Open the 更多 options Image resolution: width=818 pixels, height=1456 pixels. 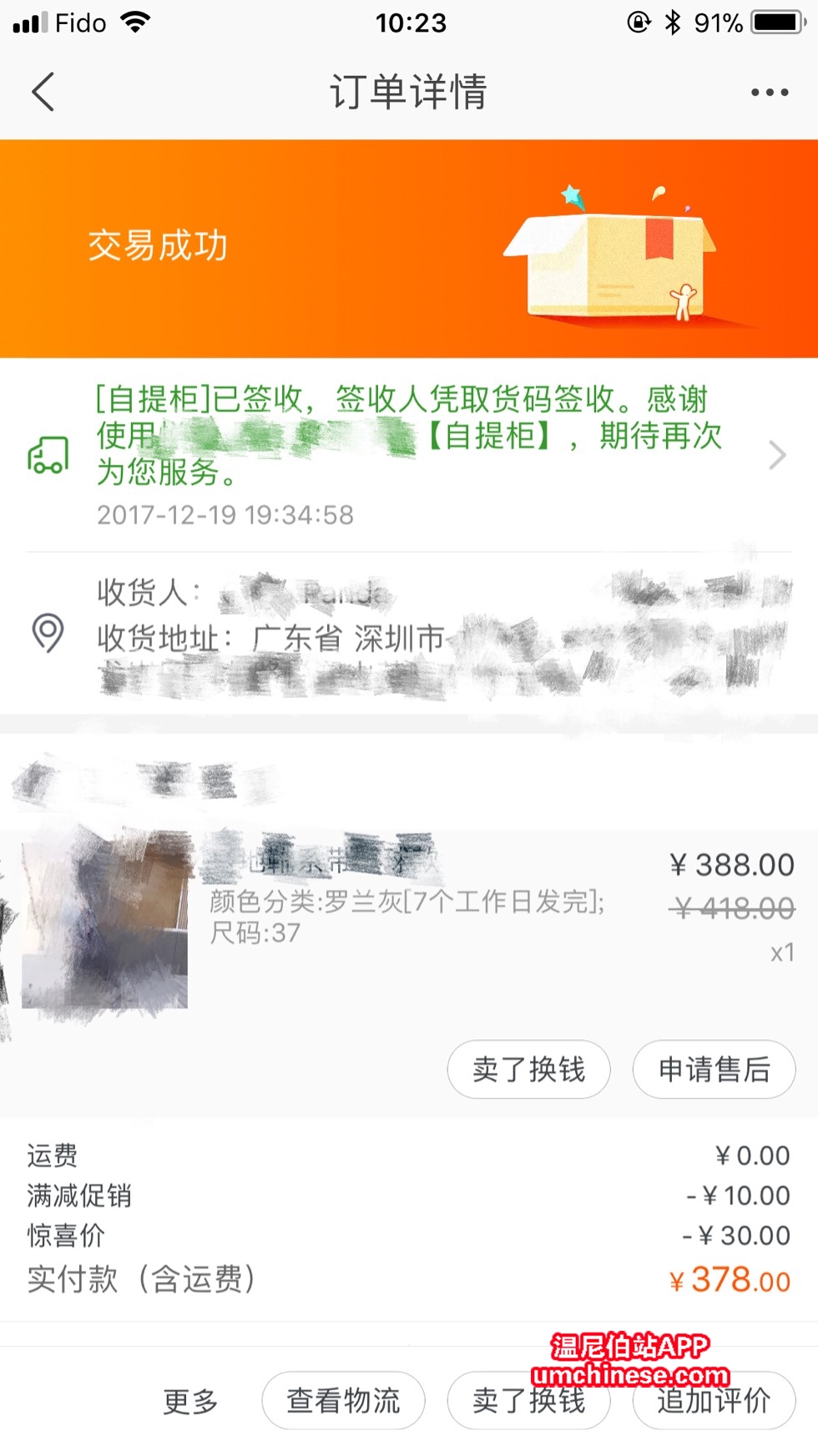[190, 1402]
